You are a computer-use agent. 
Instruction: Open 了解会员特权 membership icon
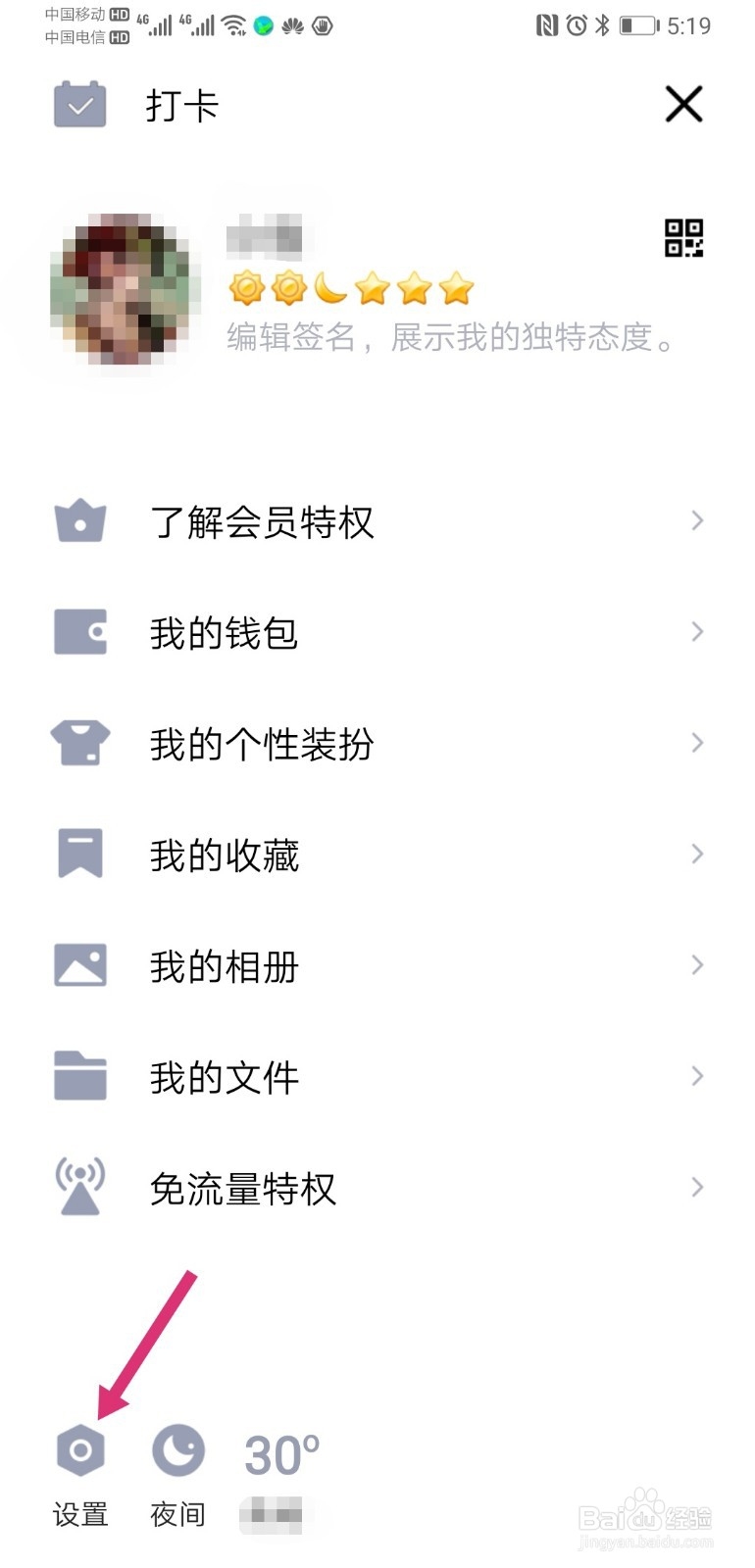click(78, 522)
